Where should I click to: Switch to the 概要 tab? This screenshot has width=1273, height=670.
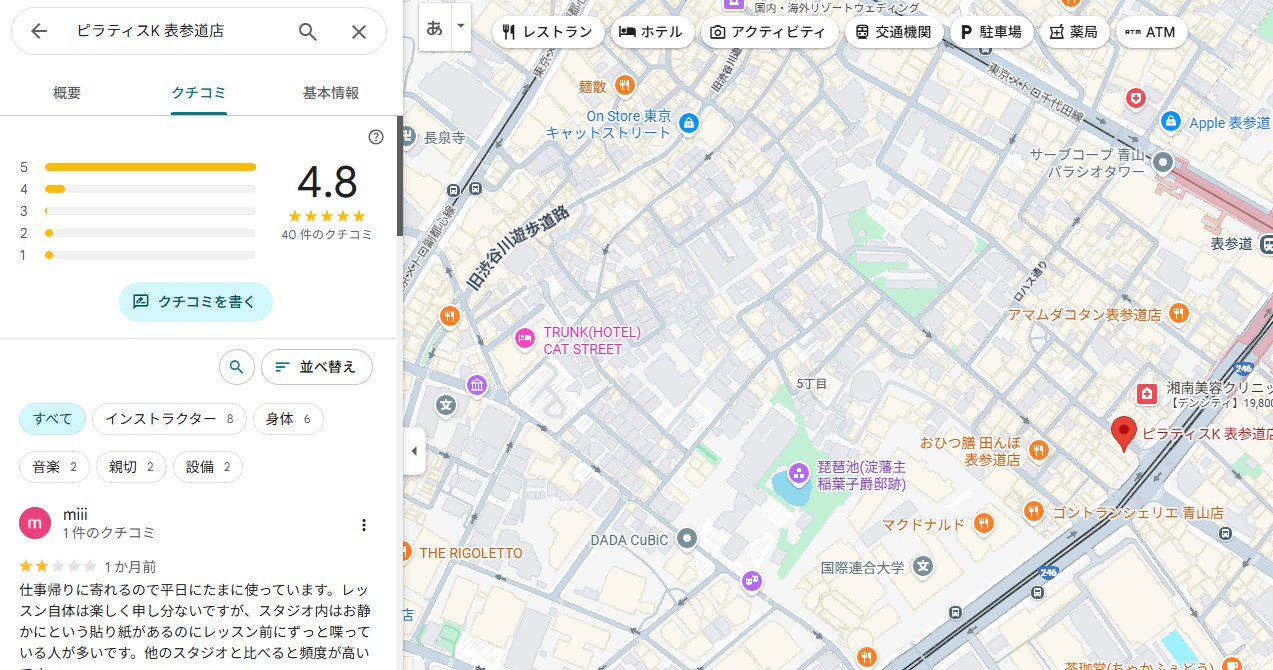[x=67, y=93]
